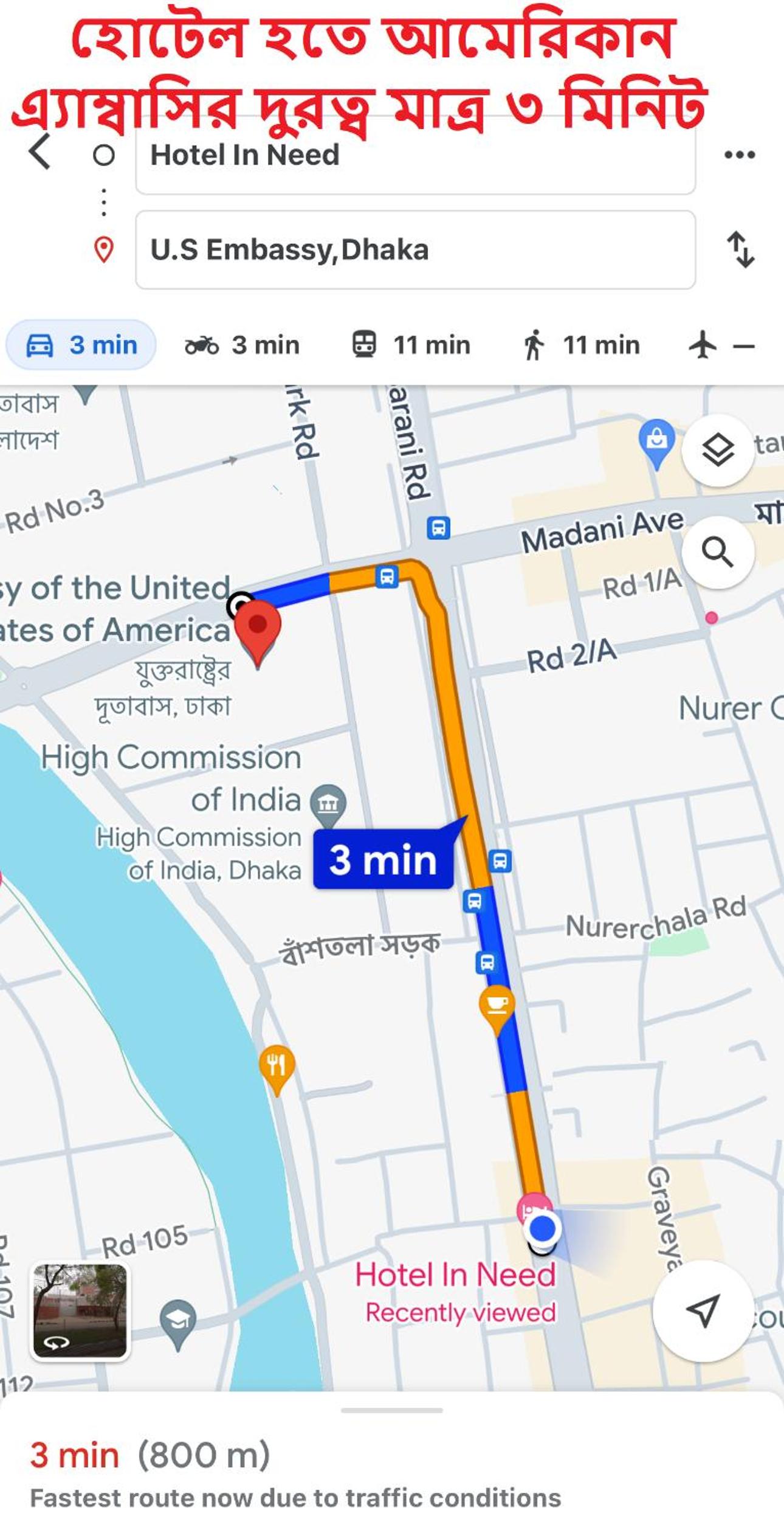Switch to transit 11 min mode
Image resolution: width=784 pixels, height=1536 pixels.
pyautogui.click(x=412, y=345)
